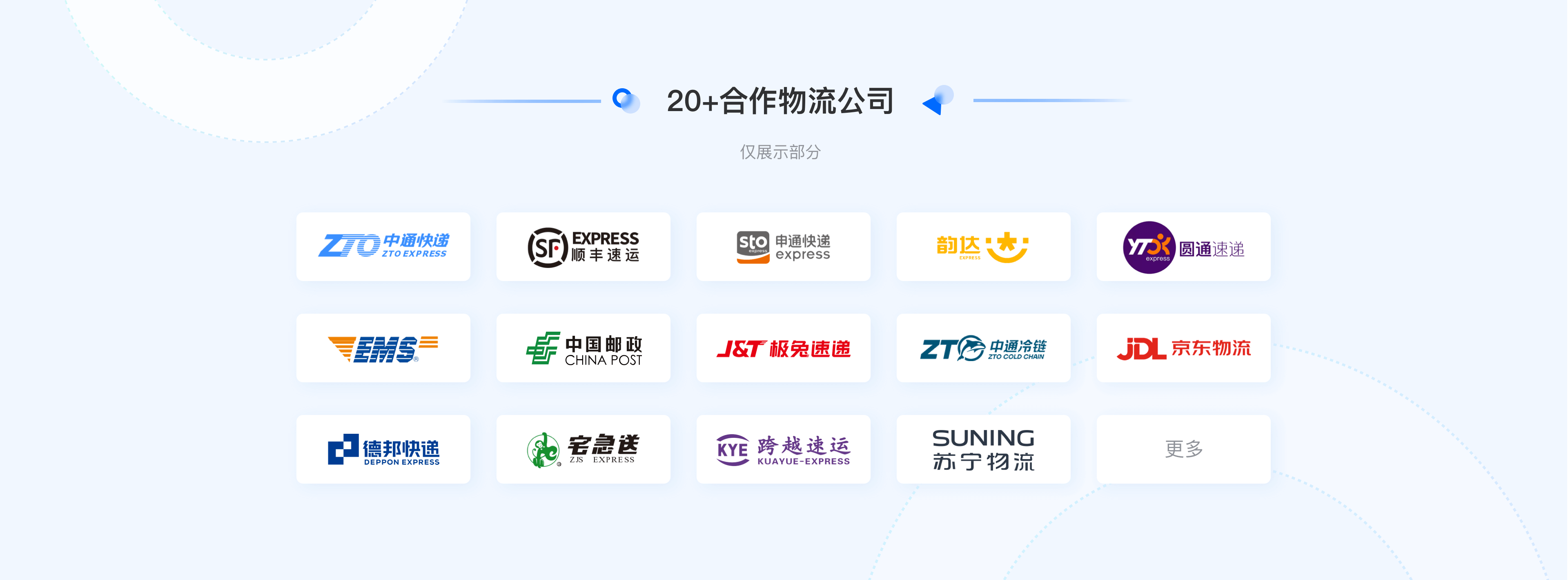Tap the 宅急送 ZJS Express card
Image resolution: width=1568 pixels, height=580 pixels.
tap(583, 449)
